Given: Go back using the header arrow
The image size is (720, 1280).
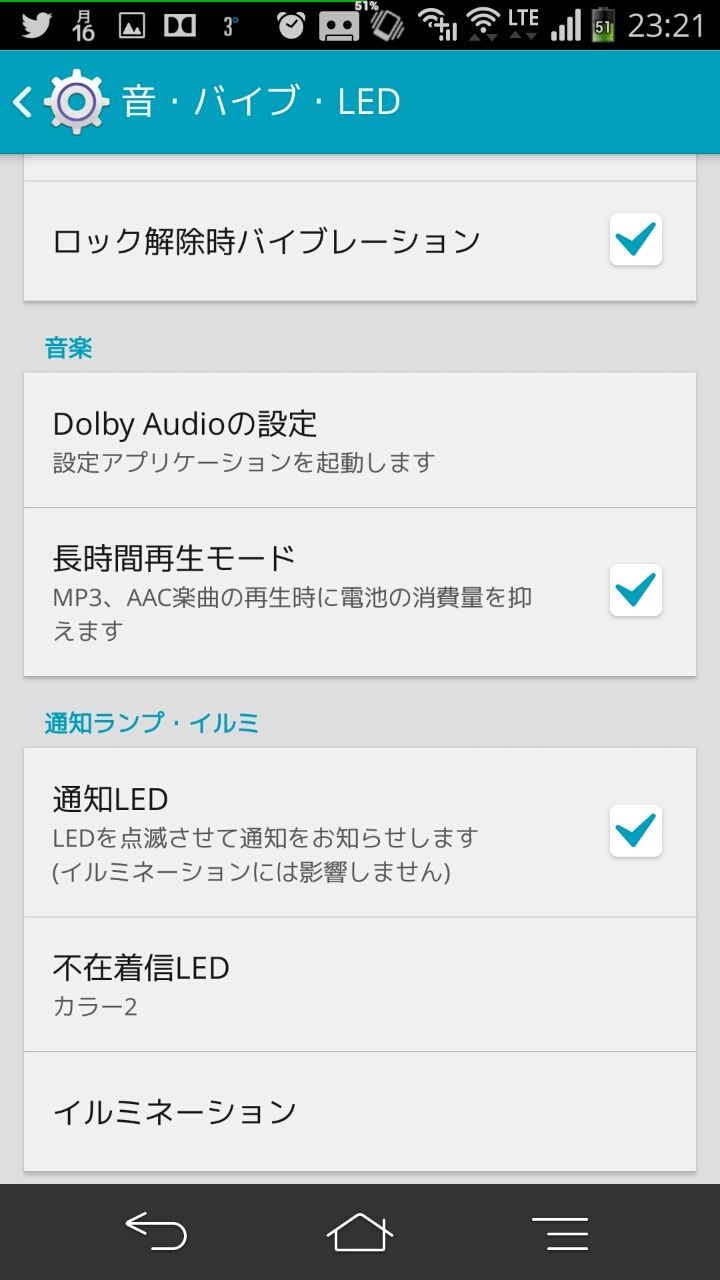Looking at the screenshot, I should pos(22,102).
